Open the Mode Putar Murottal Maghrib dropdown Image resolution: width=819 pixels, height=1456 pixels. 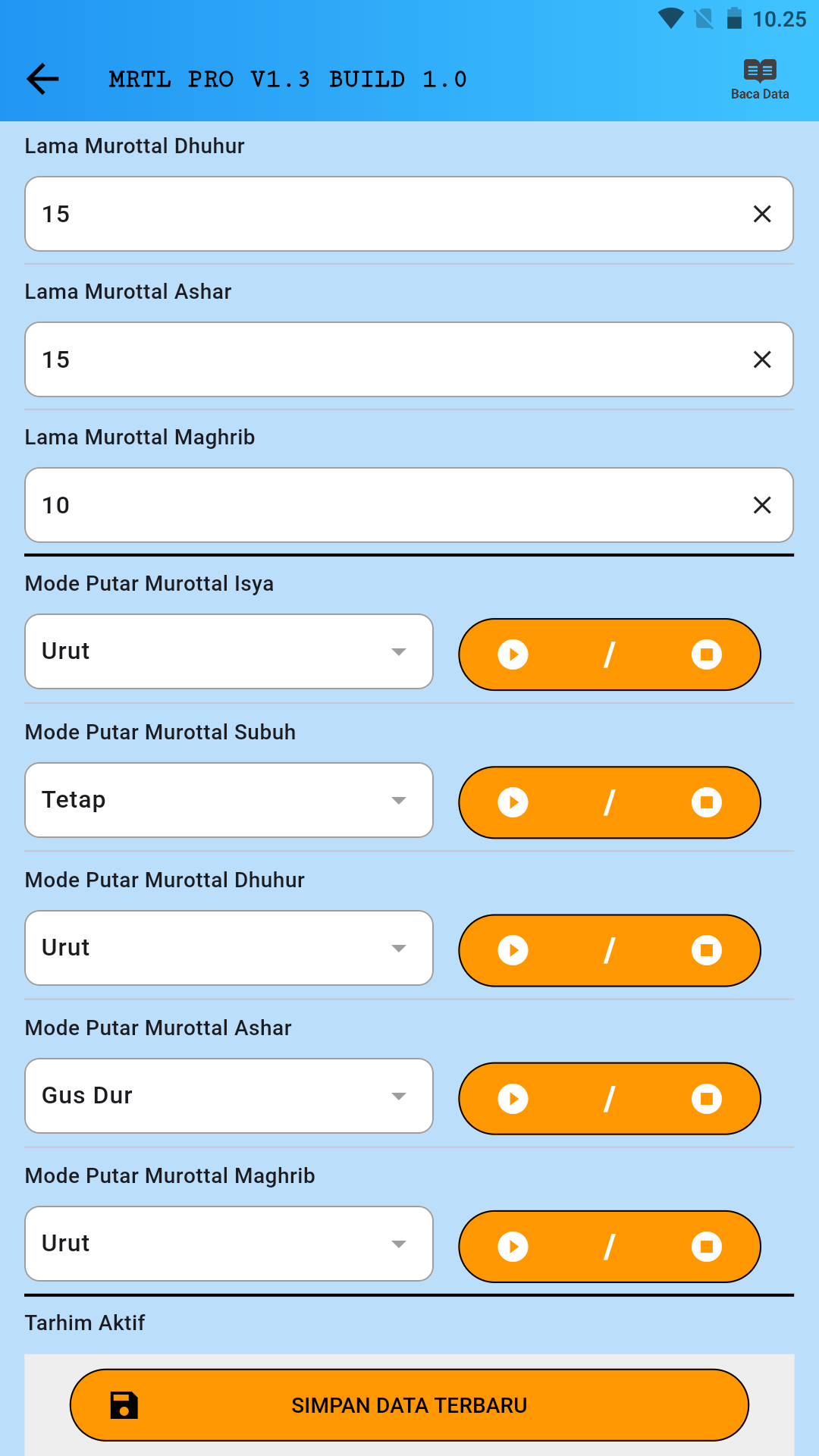click(x=229, y=1244)
